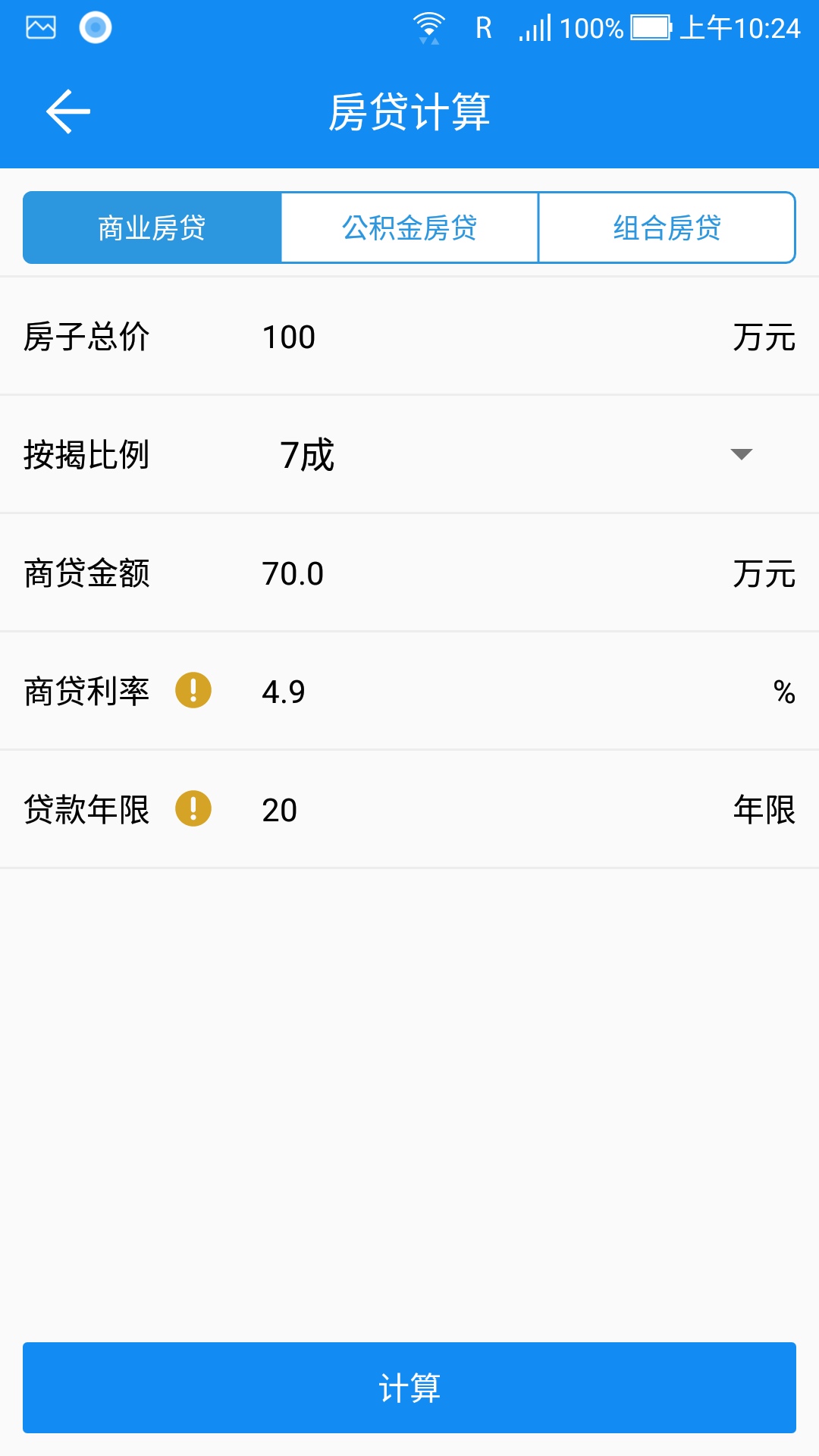The image size is (819, 1456).
Task: Expand the 按揭比例 dropdown showing 7成
Action: click(516, 455)
